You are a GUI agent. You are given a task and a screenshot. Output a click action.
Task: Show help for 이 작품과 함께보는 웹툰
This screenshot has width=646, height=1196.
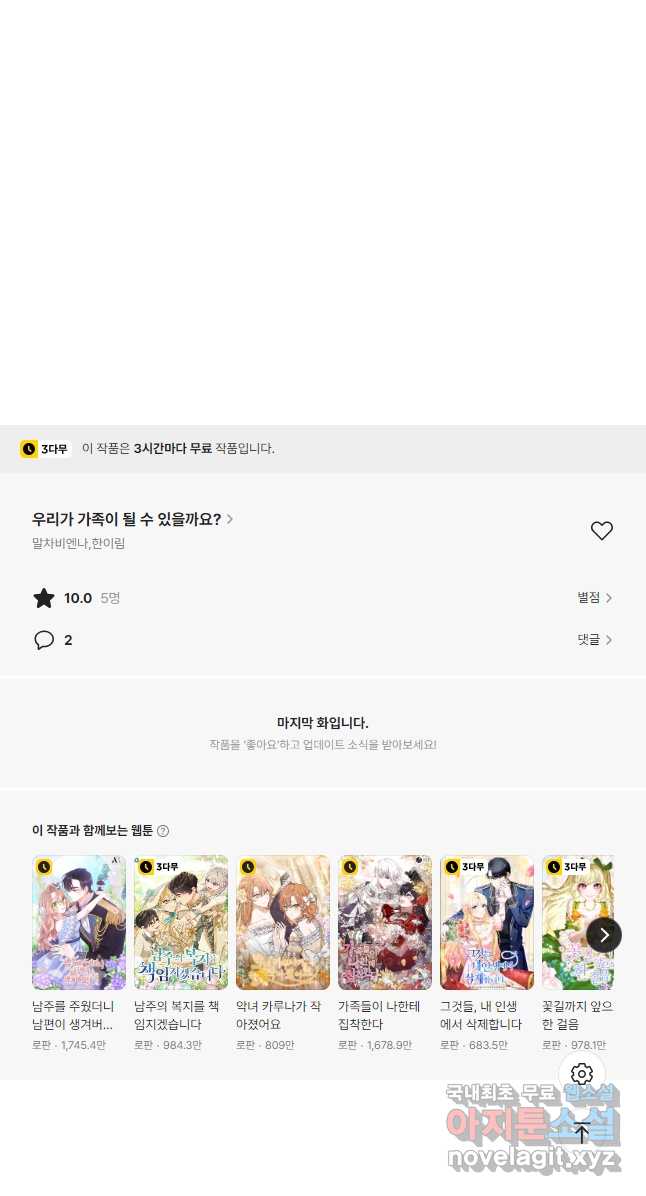point(162,831)
